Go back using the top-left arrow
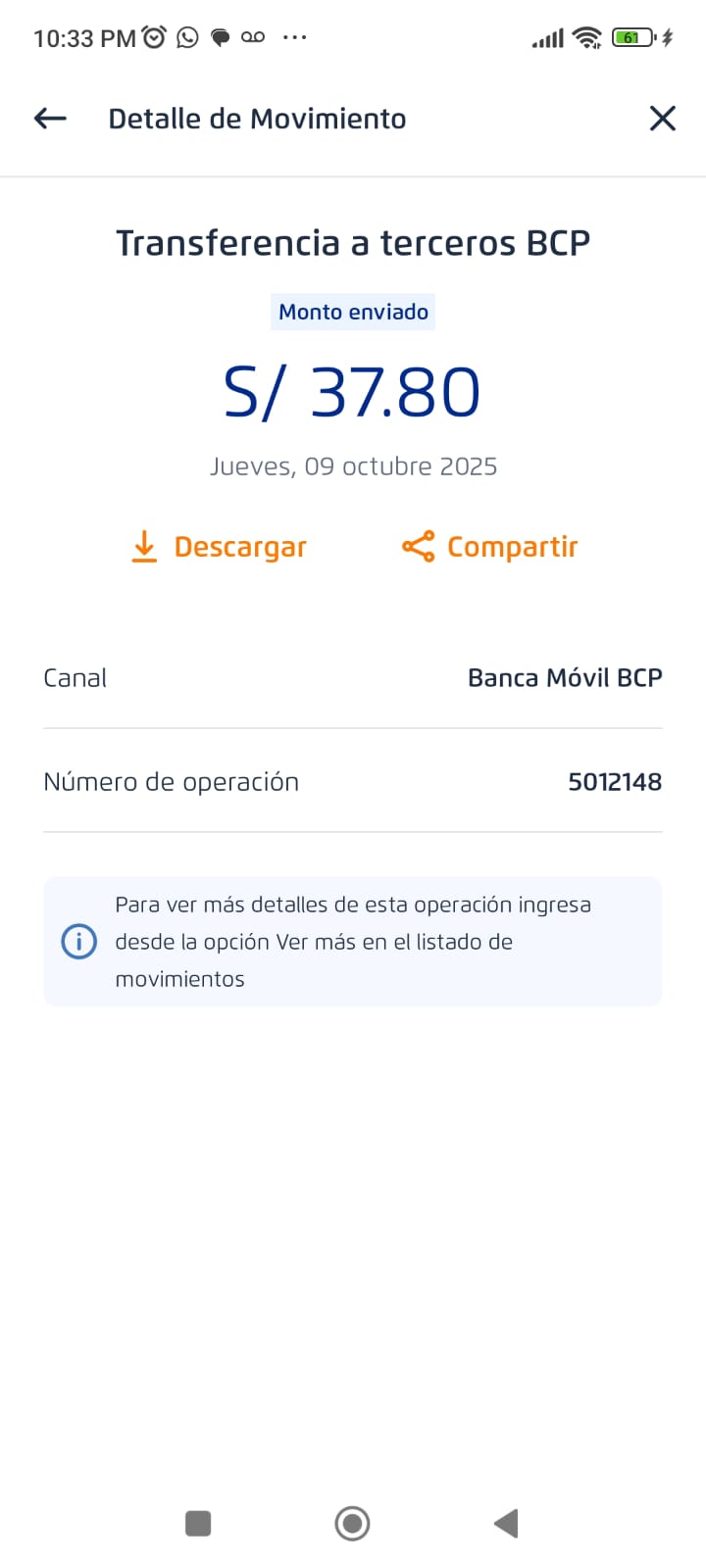 (50, 119)
